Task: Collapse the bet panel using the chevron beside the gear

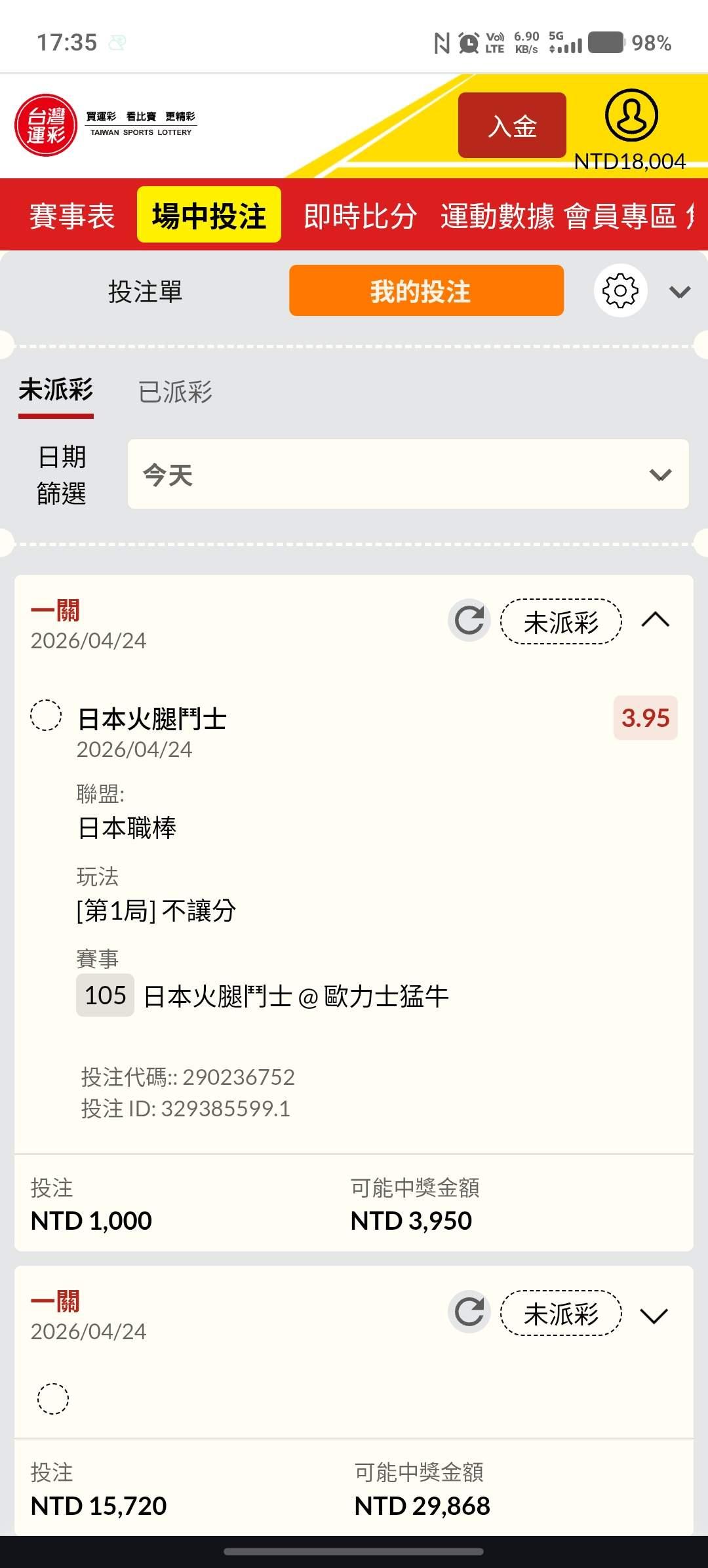Action: (x=680, y=292)
